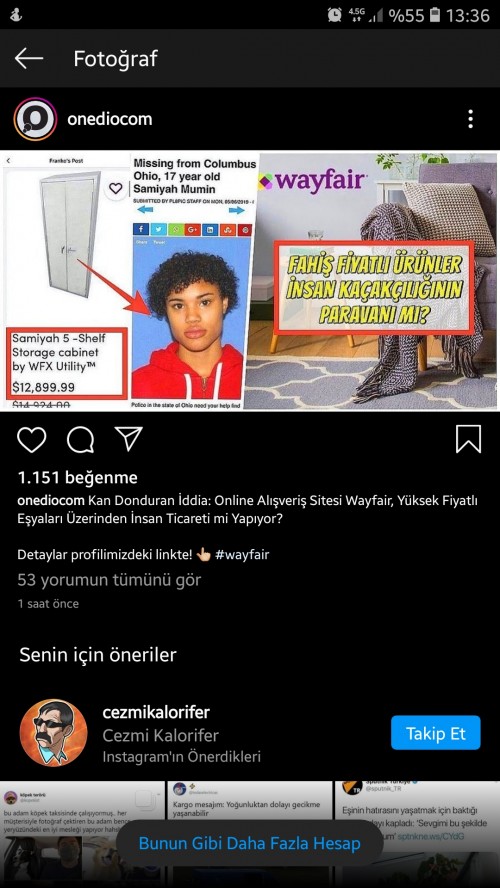The width and height of the screenshot is (500, 888).
Task: Open the comment bubble under the post
Action: click(x=80, y=439)
